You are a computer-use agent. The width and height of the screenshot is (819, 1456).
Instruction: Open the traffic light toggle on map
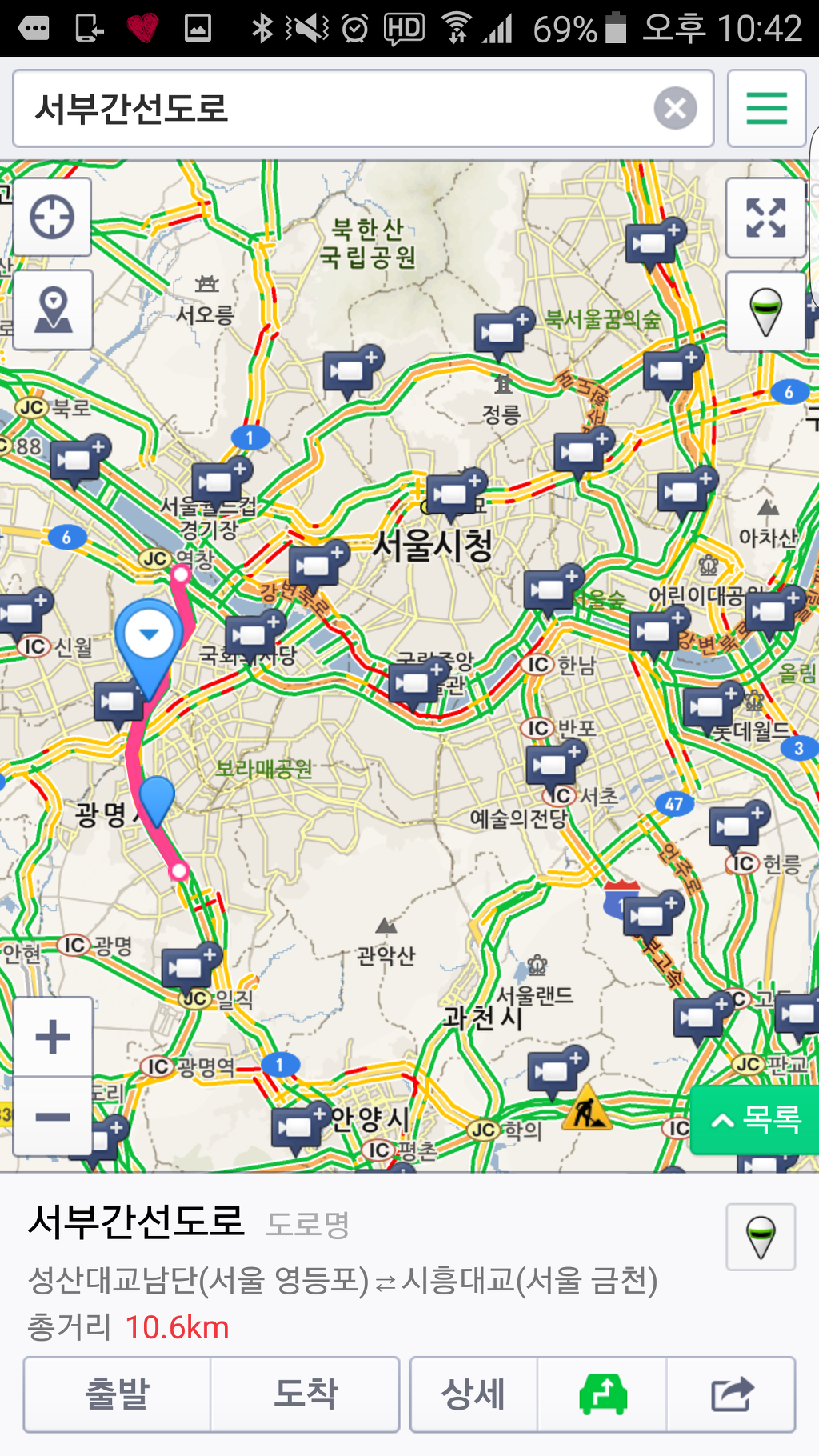point(765,311)
